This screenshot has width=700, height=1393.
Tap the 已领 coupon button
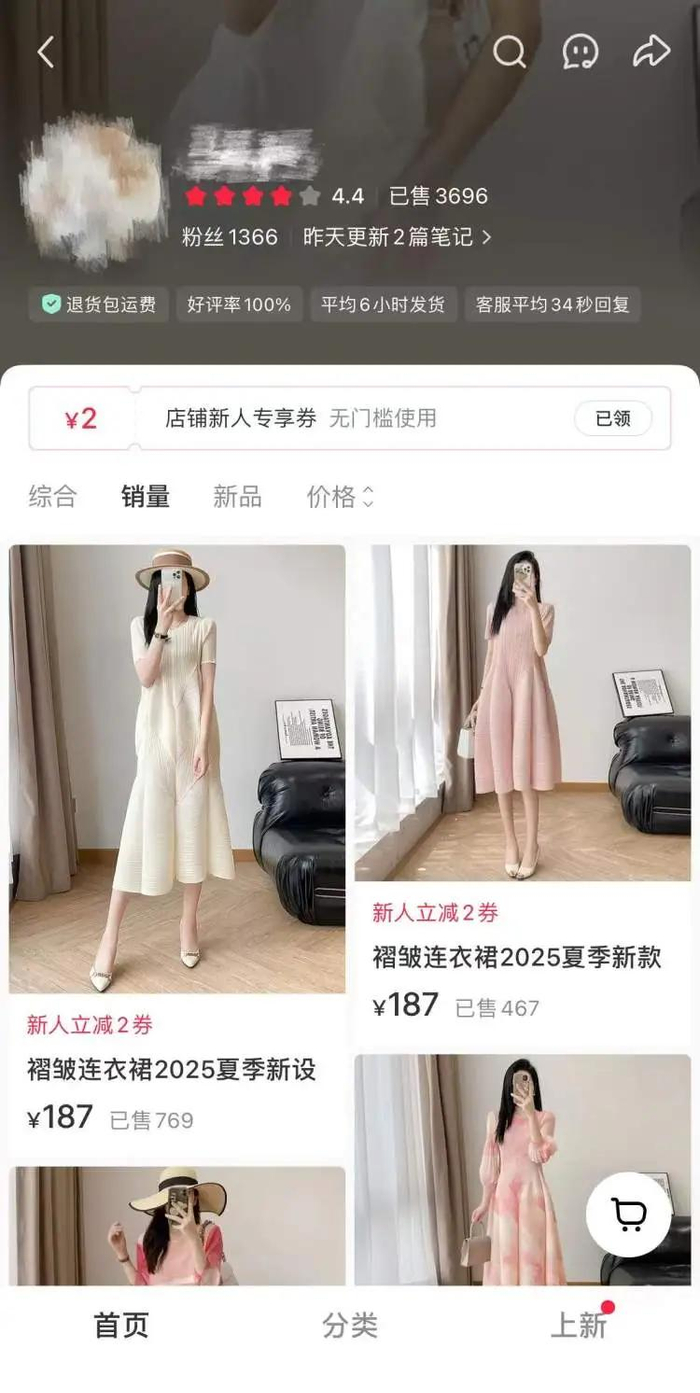[612, 418]
